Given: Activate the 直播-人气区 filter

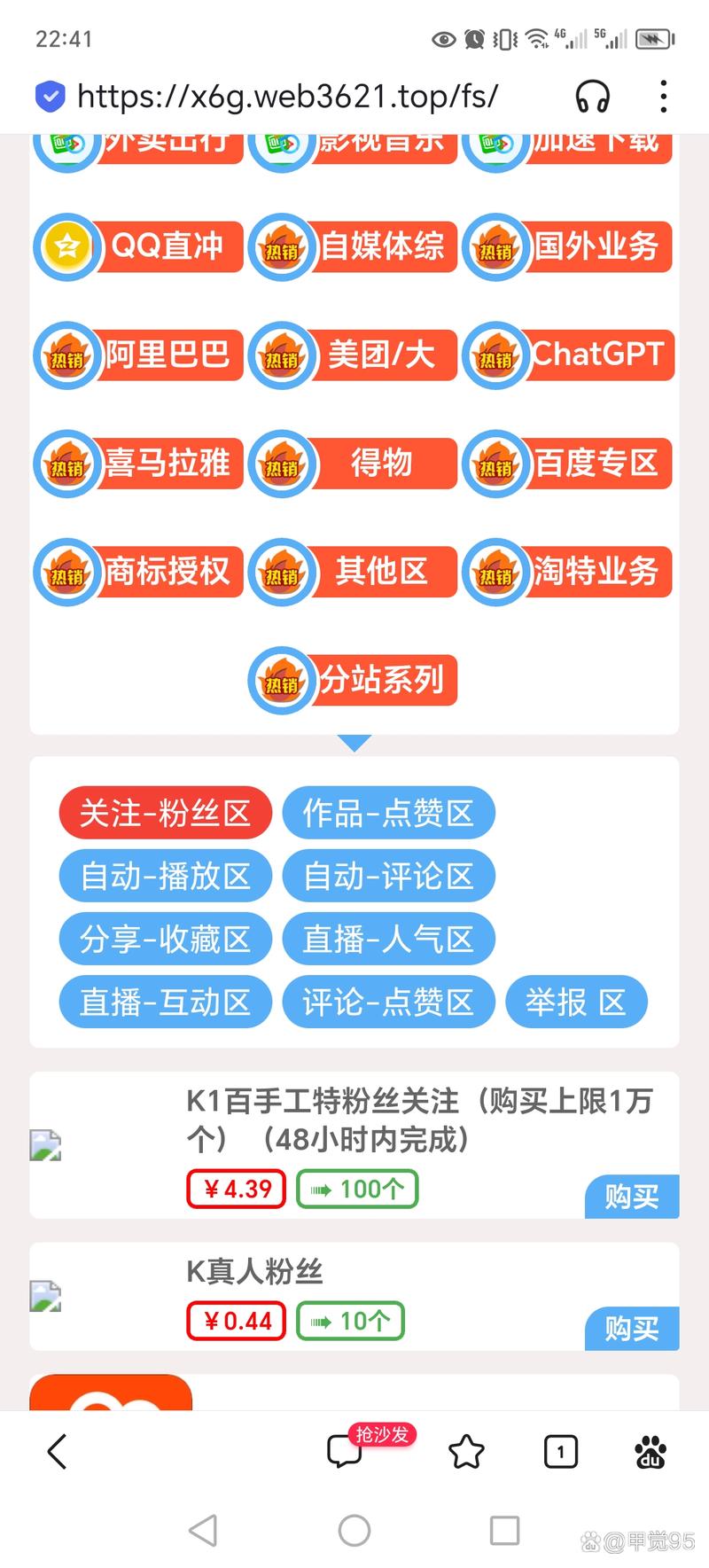Looking at the screenshot, I should click(x=388, y=939).
